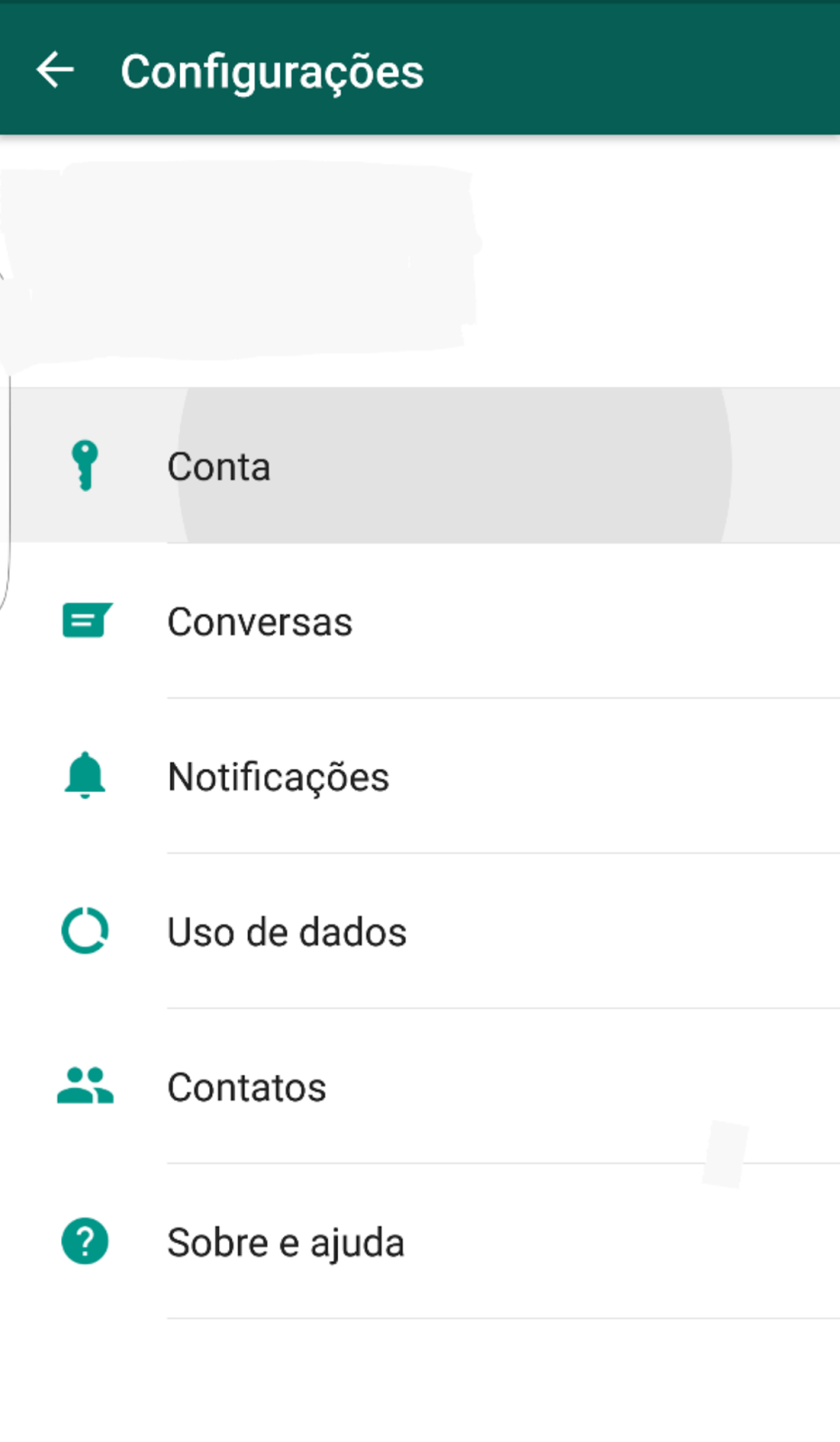The width and height of the screenshot is (840, 1442).
Task: Go back from Configurações screen
Action: (55, 70)
